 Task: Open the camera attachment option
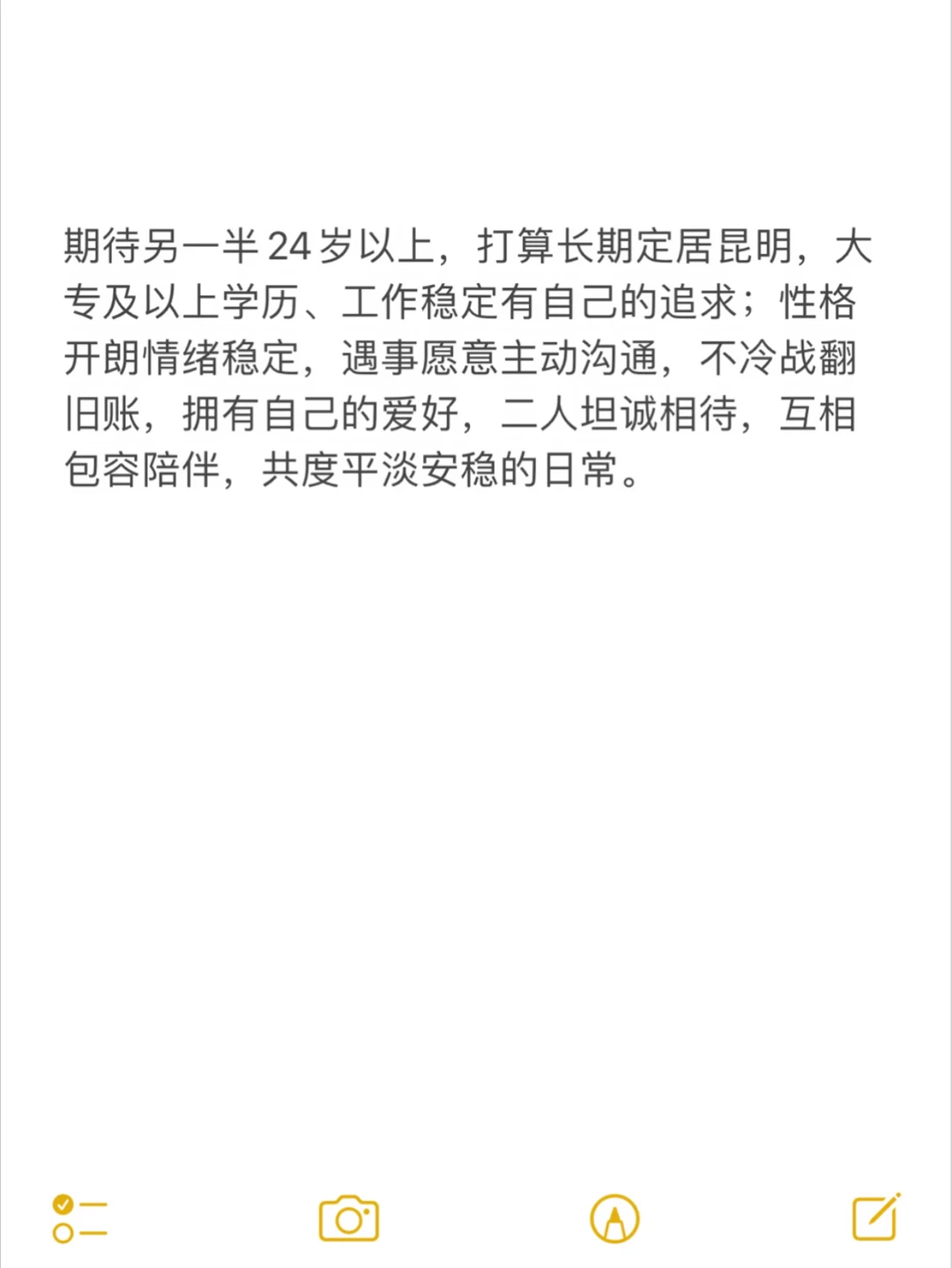(x=349, y=1219)
